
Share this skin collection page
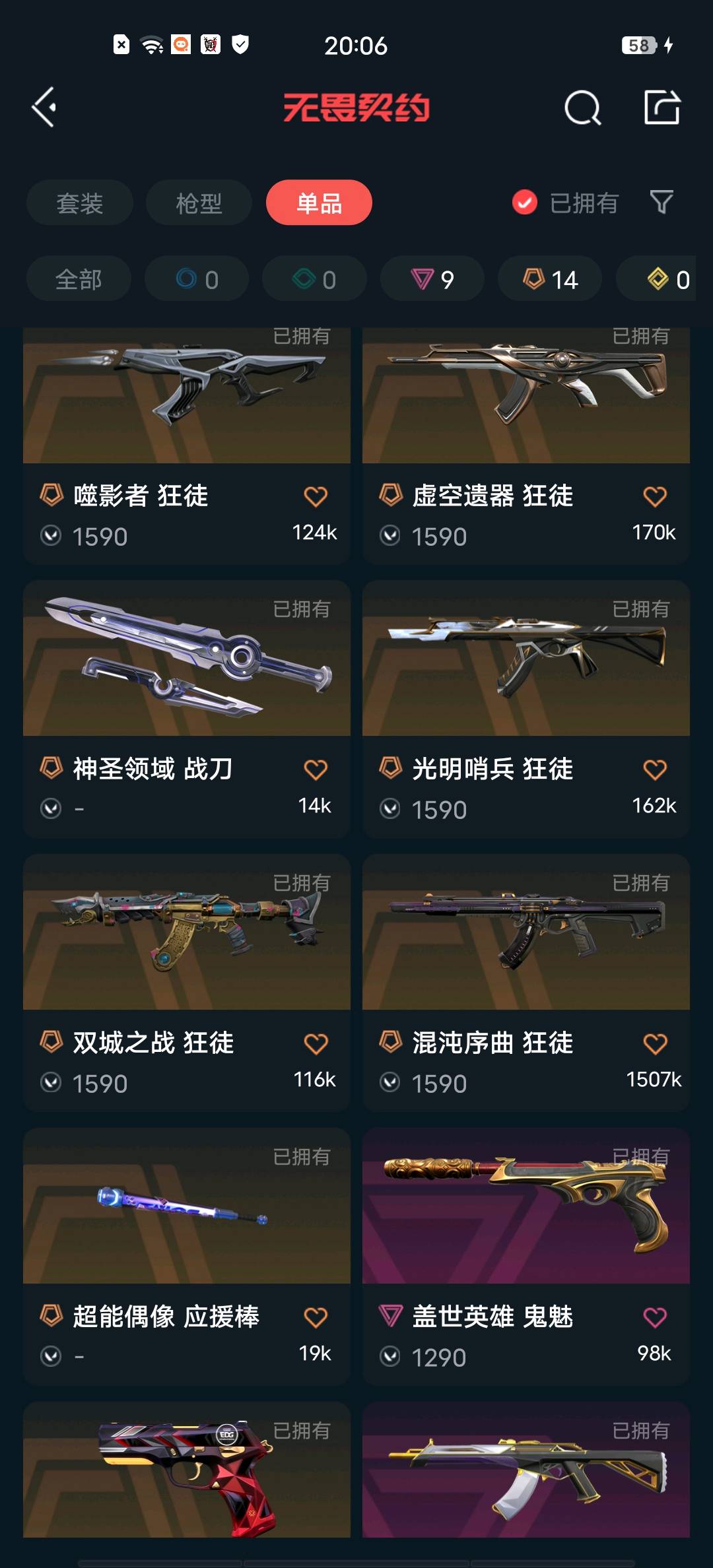click(662, 108)
